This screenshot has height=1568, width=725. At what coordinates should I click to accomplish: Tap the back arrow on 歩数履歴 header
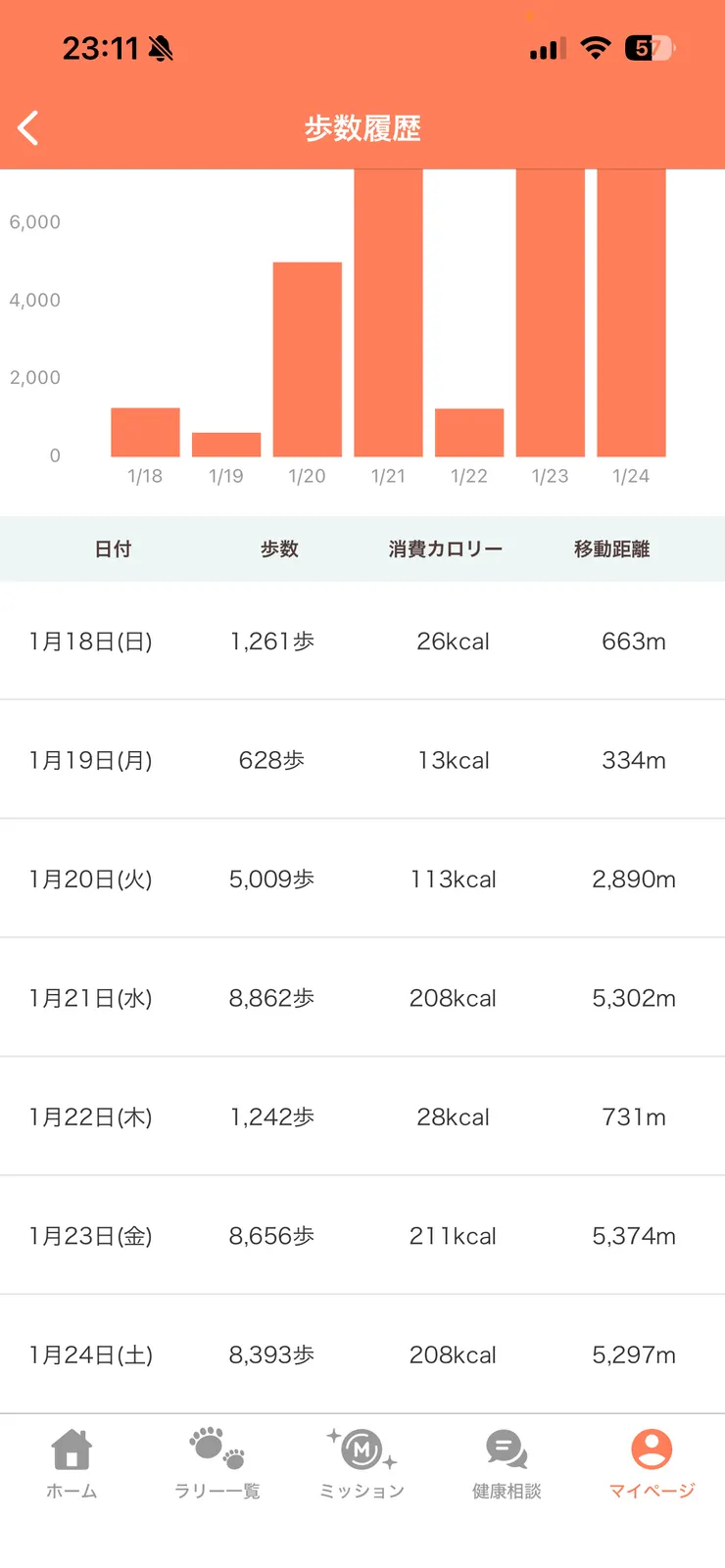click(x=27, y=127)
